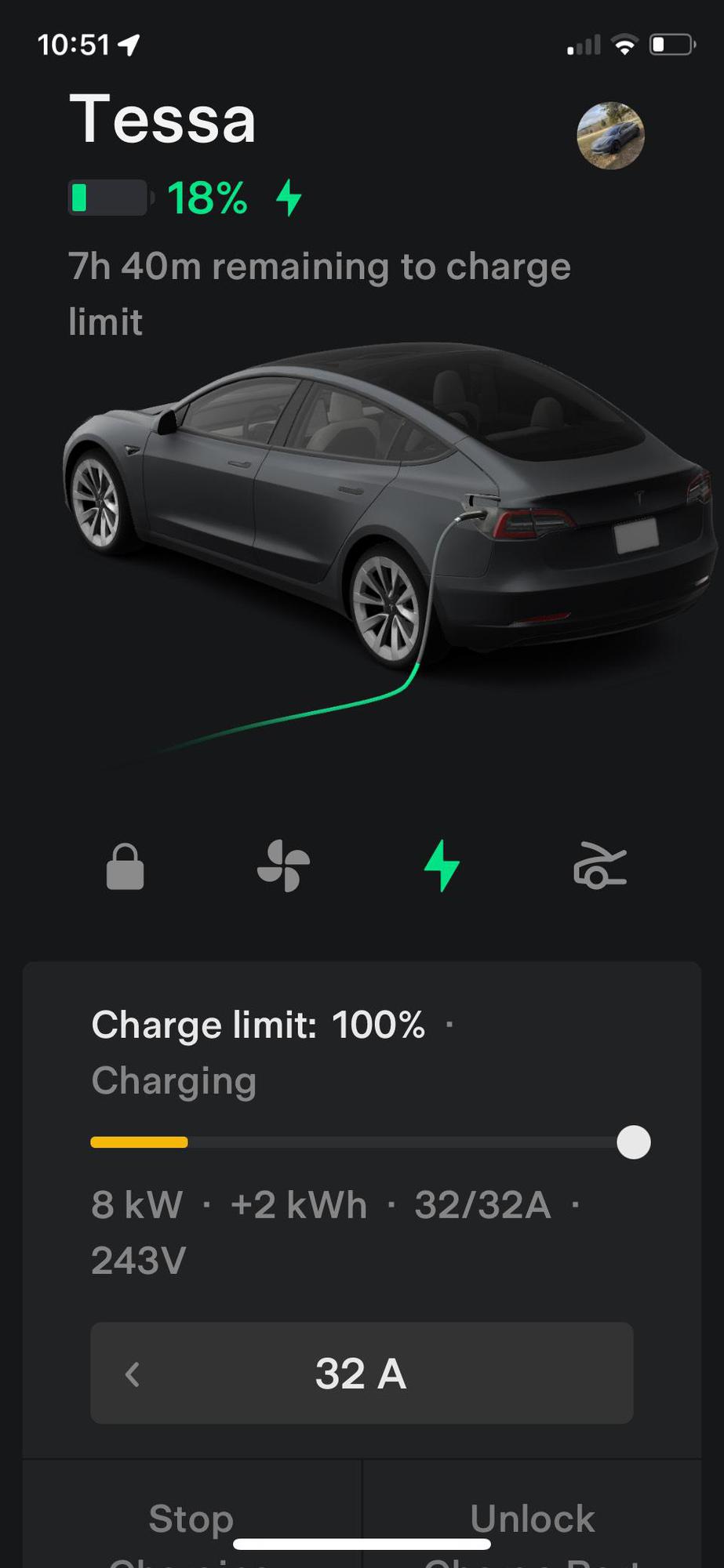
Task: Tap the green charging bolt beside 18%
Action: coord(289,198)
